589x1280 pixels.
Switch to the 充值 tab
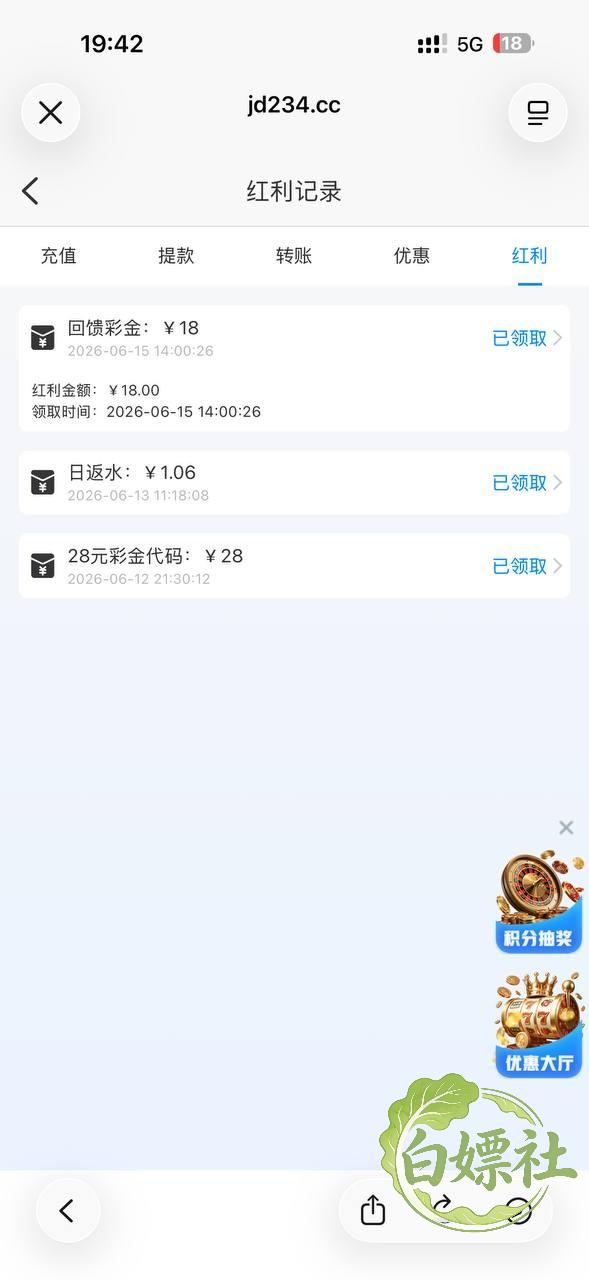coord(59,256)
